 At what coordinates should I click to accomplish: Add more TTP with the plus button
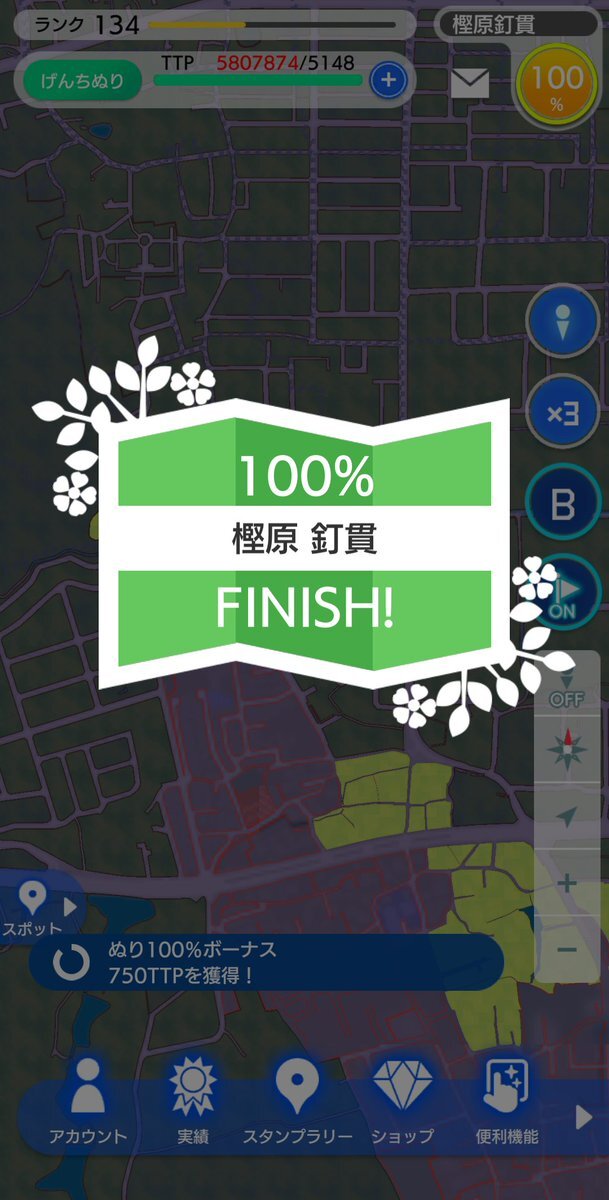(x=388, y=80)
